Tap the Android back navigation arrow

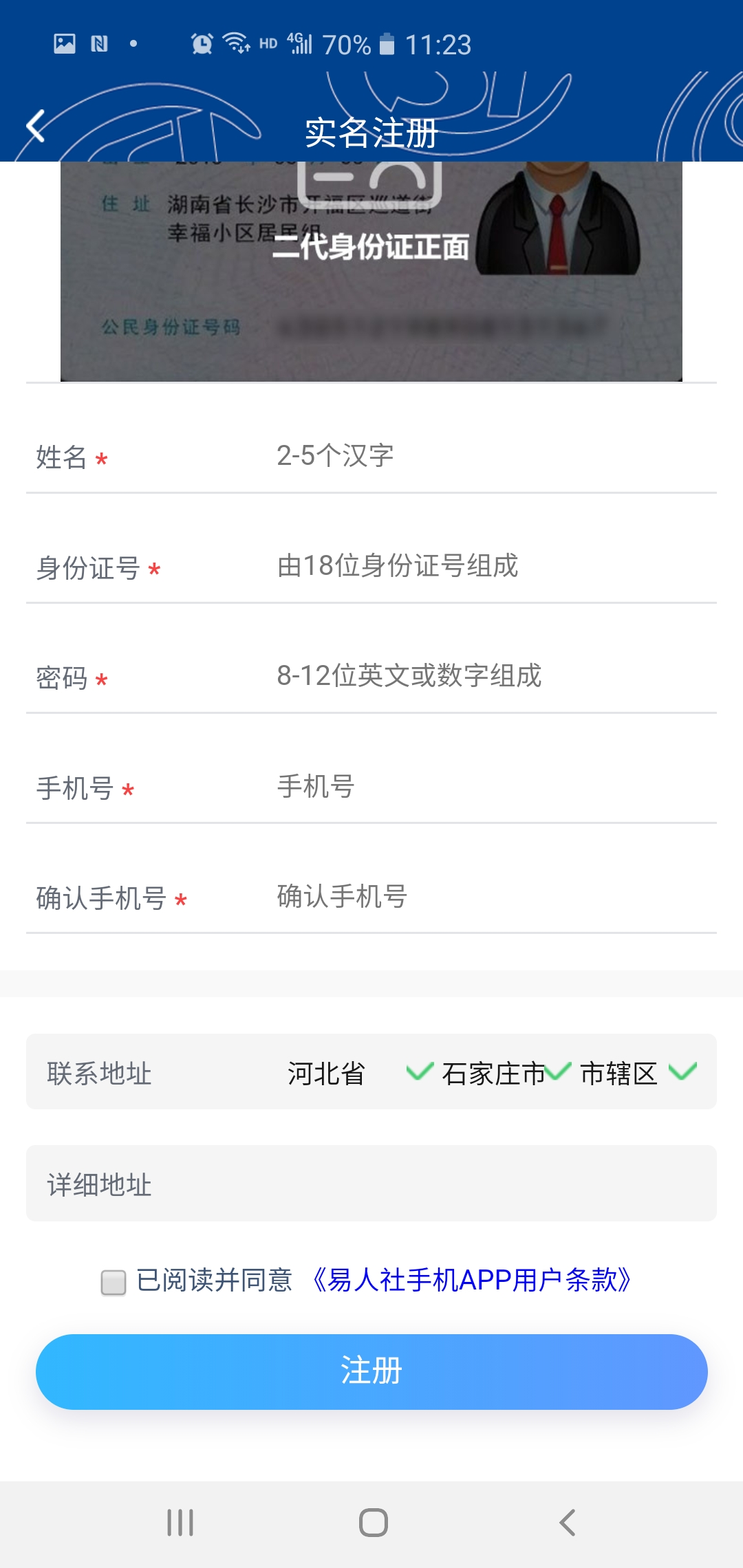[566, 1522]
